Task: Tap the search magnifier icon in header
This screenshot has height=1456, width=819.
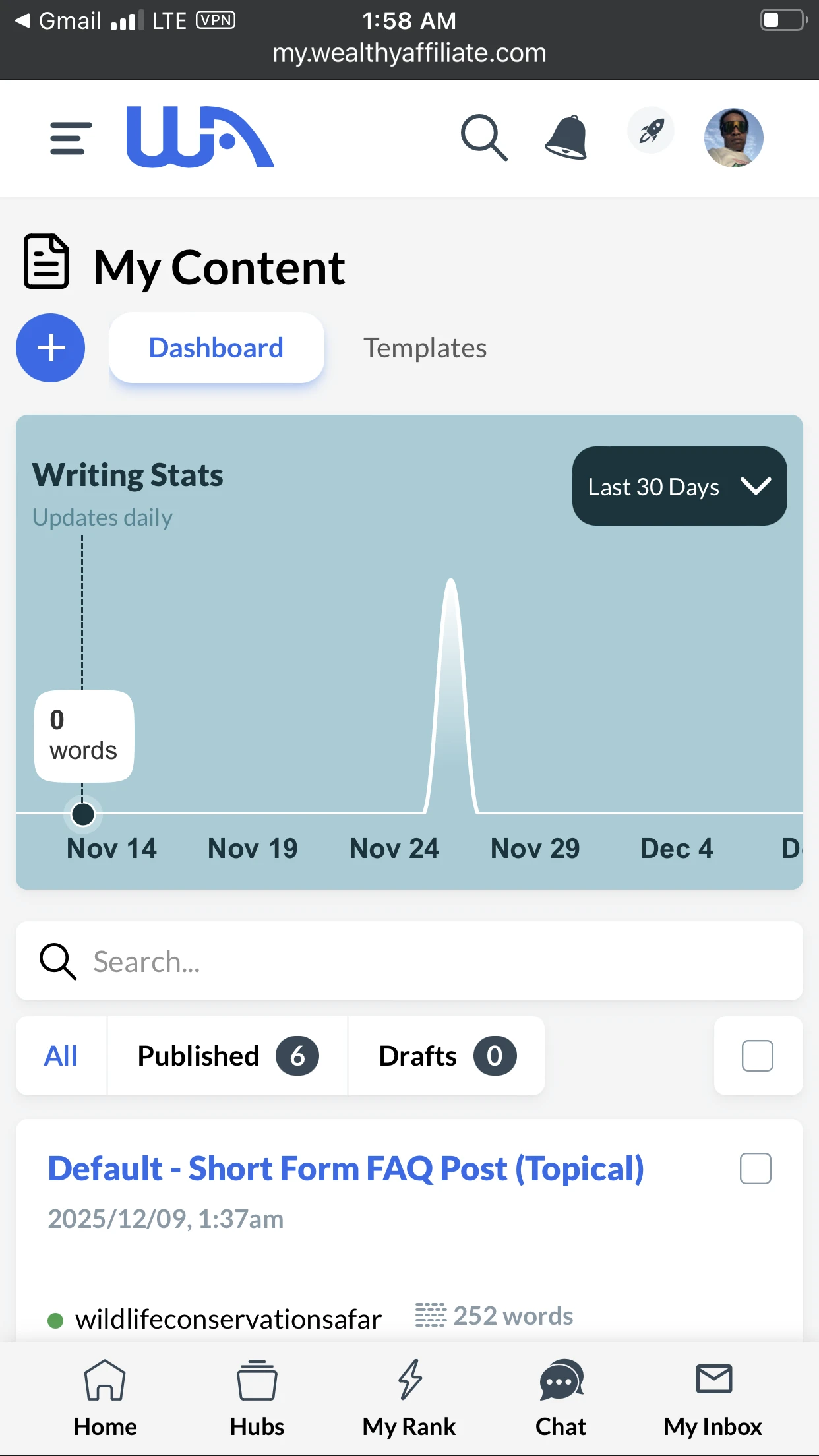Action: point(484,137)
